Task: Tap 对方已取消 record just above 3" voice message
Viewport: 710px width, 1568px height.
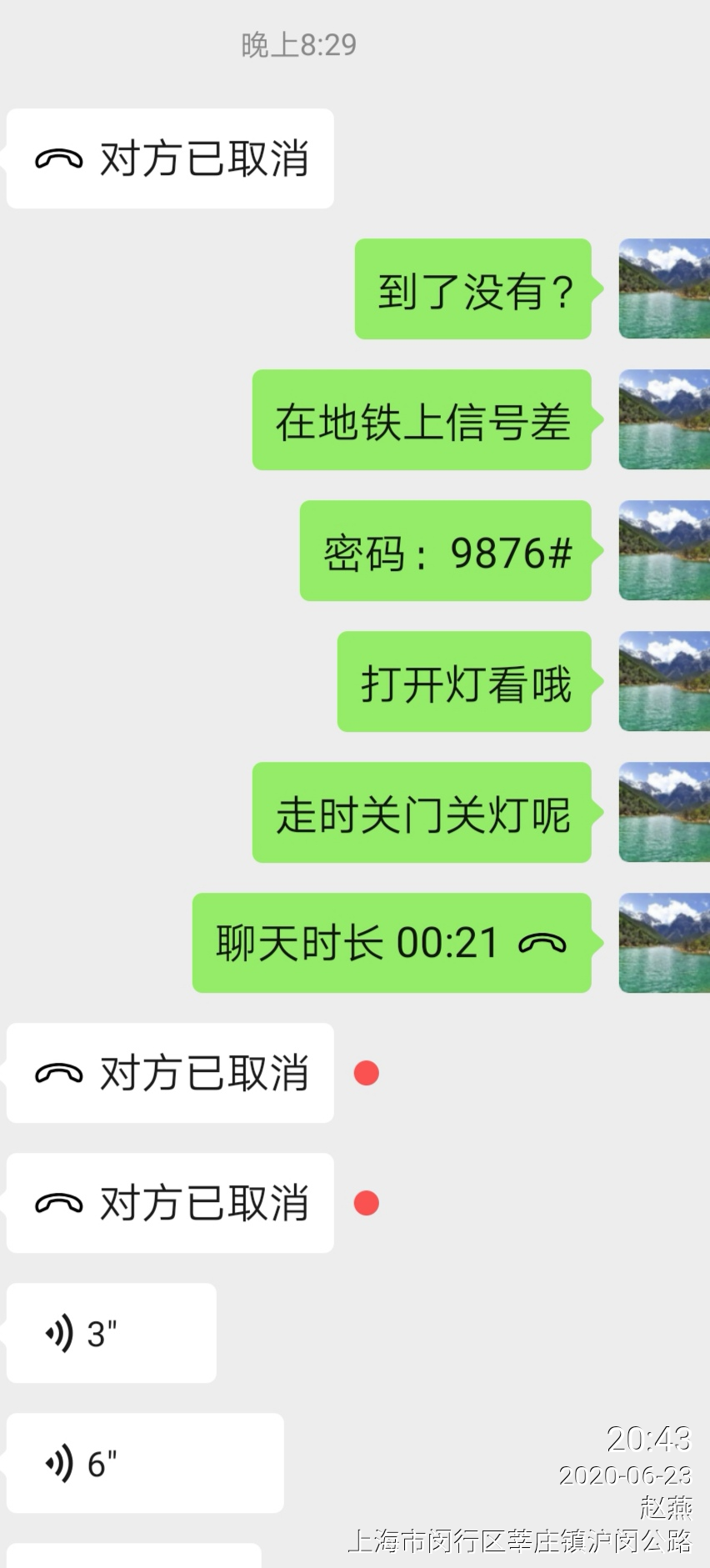Action: point(170,1203)
